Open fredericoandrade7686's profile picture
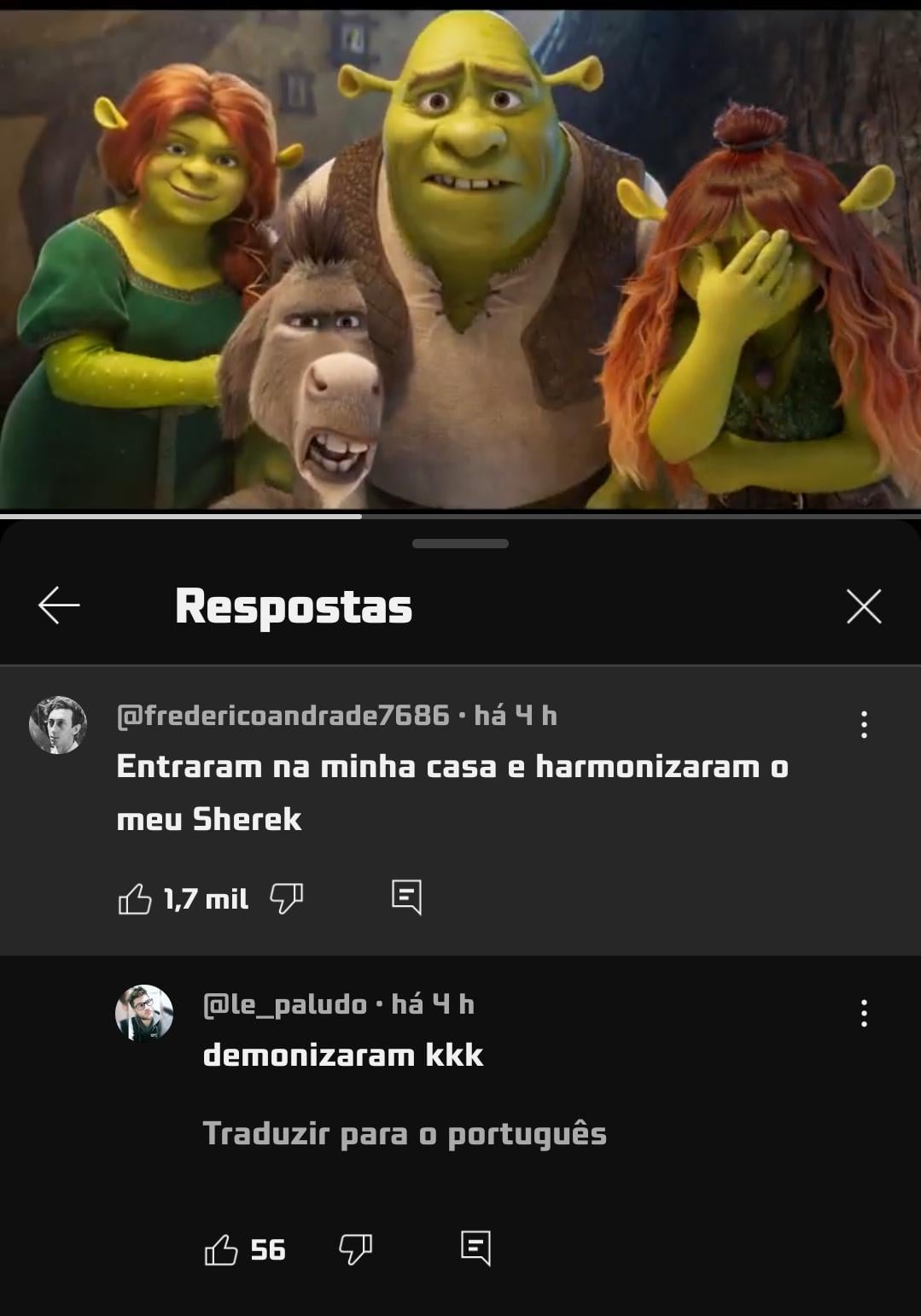The width and height of the screenshot is (921, 1316). point(58,725)
